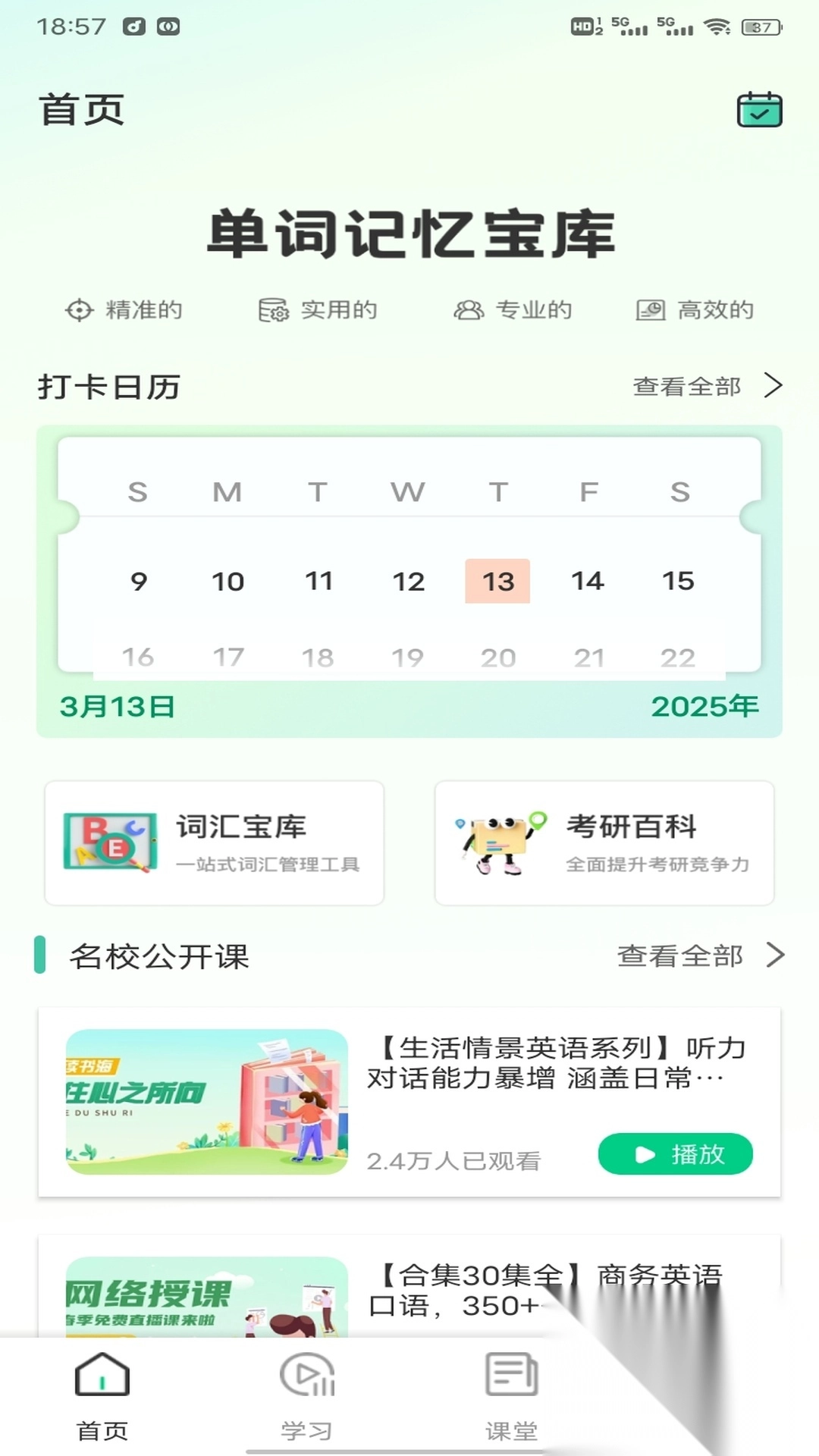This screenshot has height=1456, width=819.
Task: Switch to the 学习 tab
Action: (x=306, y=1395)
